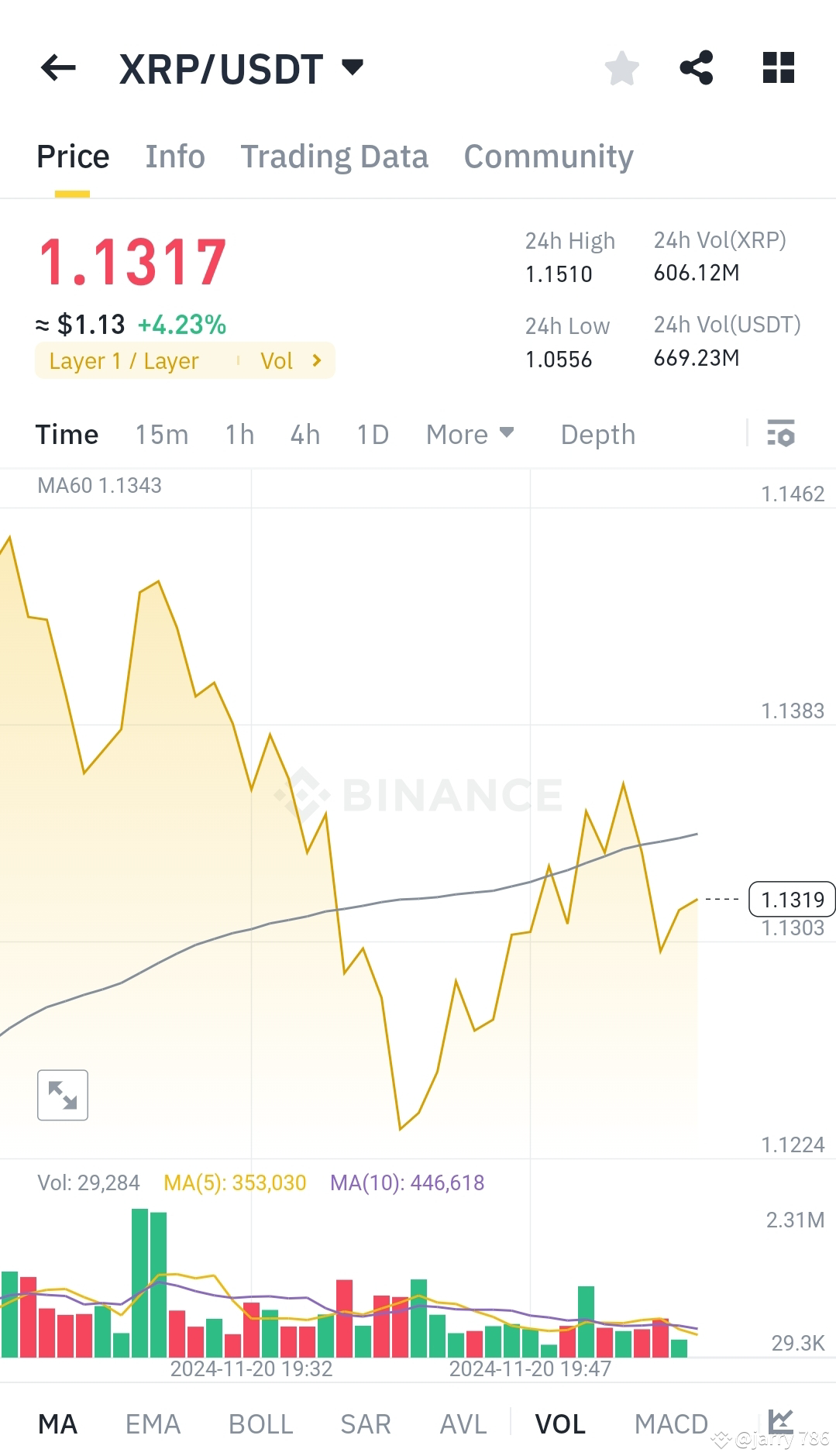The width and height of the screenshot is (836, 1456).
Task: Expand the More timeframe options
Action: pyautogui.click(x=469, y=435)
